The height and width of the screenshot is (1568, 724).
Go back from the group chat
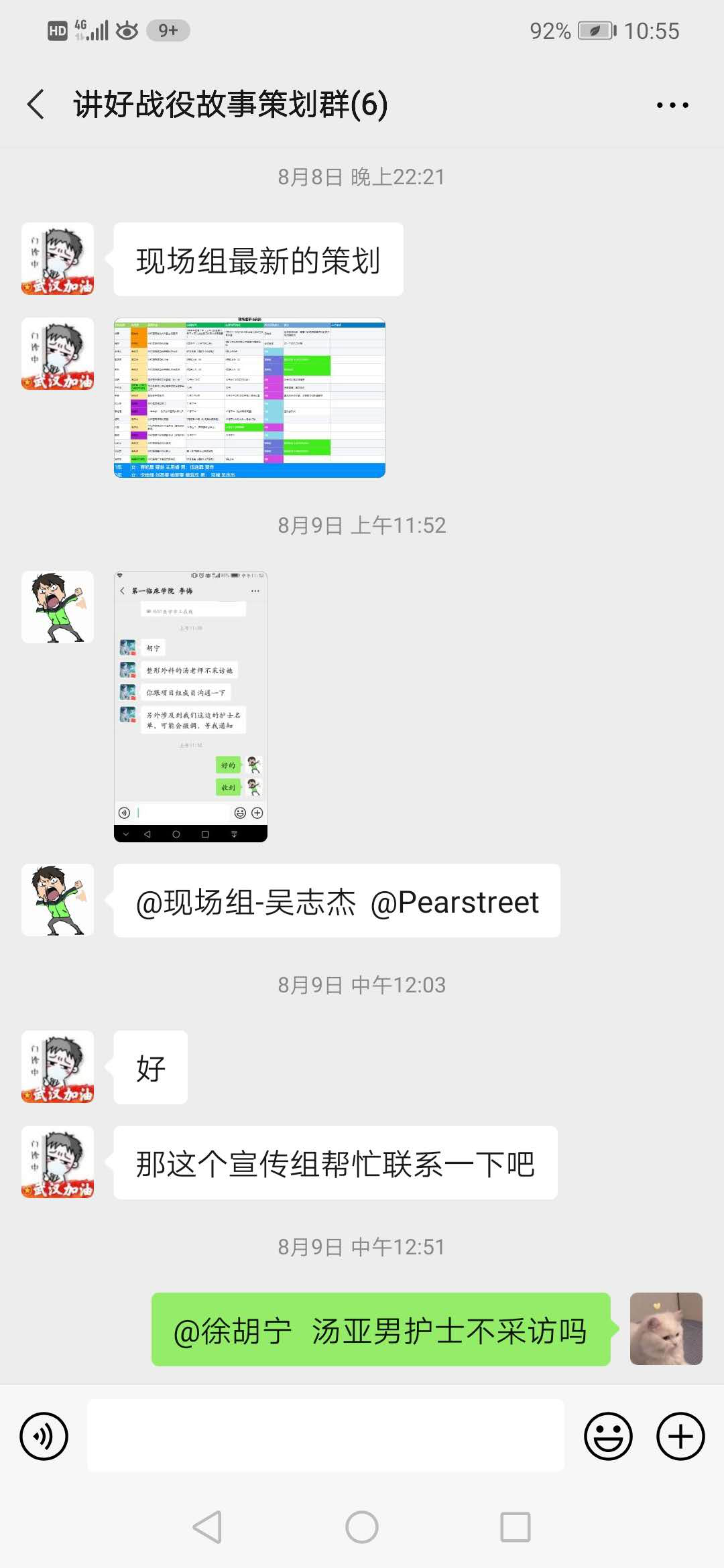click(36, 105)
